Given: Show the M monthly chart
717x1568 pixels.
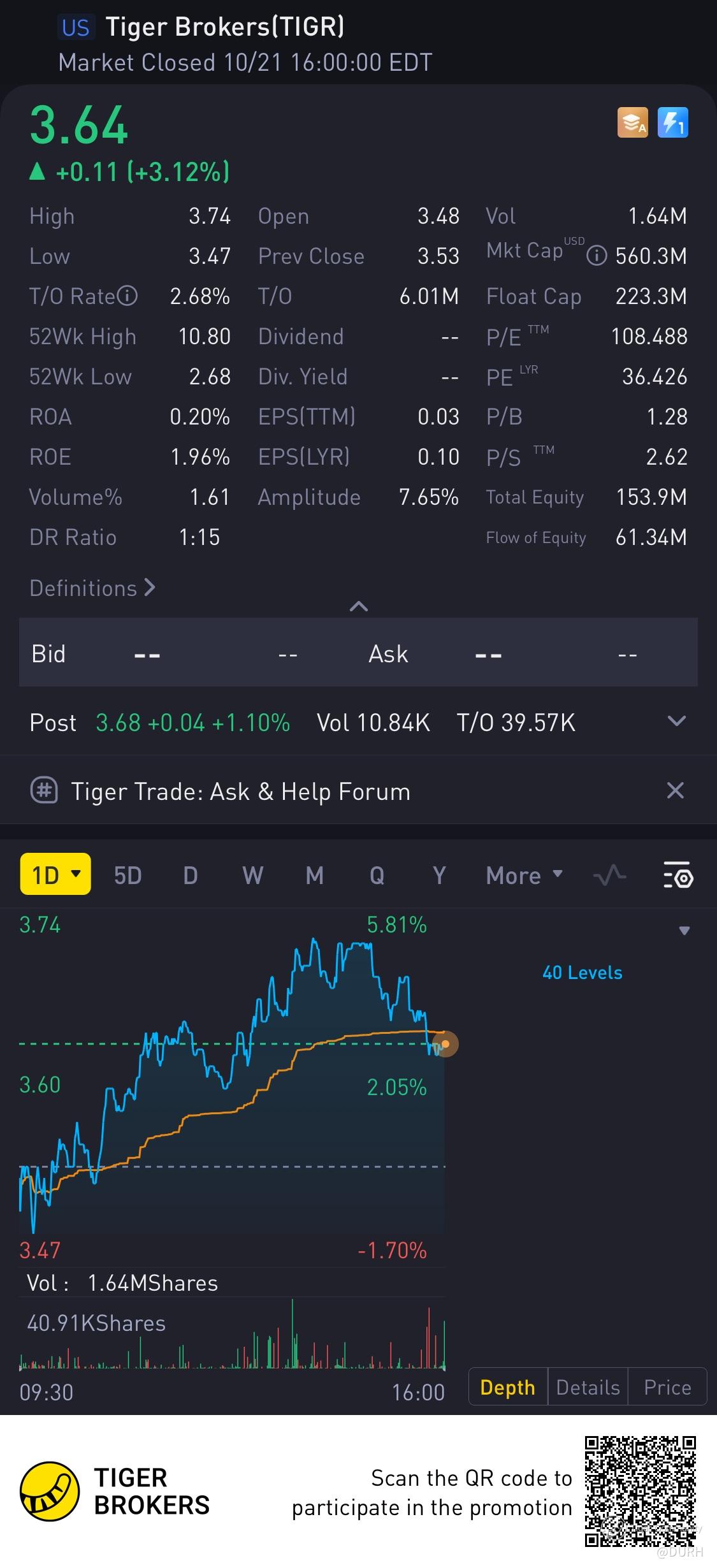Looking at the screenshot, I should [x=314, y=876].
